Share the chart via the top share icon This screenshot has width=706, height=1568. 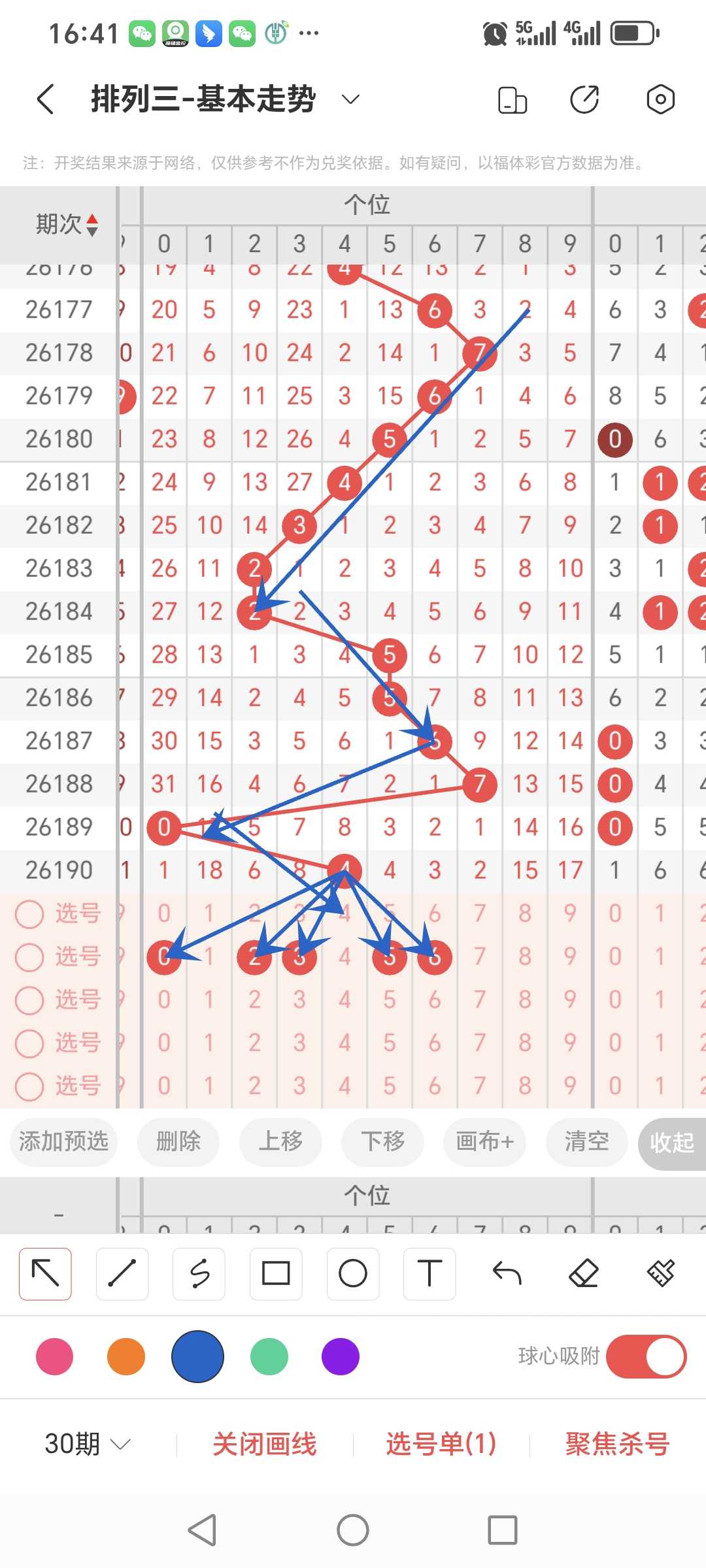pyautogui.click(x=584, y=99)
